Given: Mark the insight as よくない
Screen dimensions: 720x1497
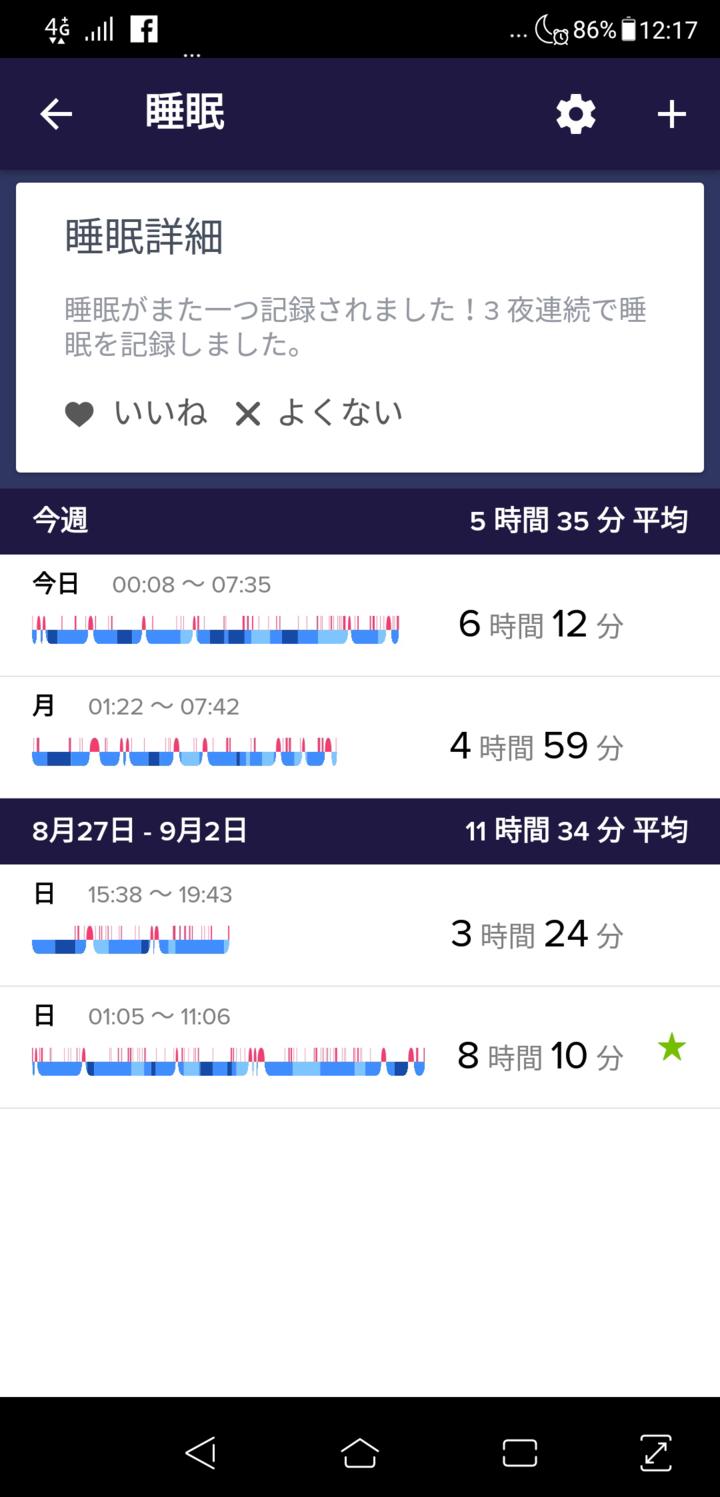Looking at the screenshot, I should click(x=318, y=412).
